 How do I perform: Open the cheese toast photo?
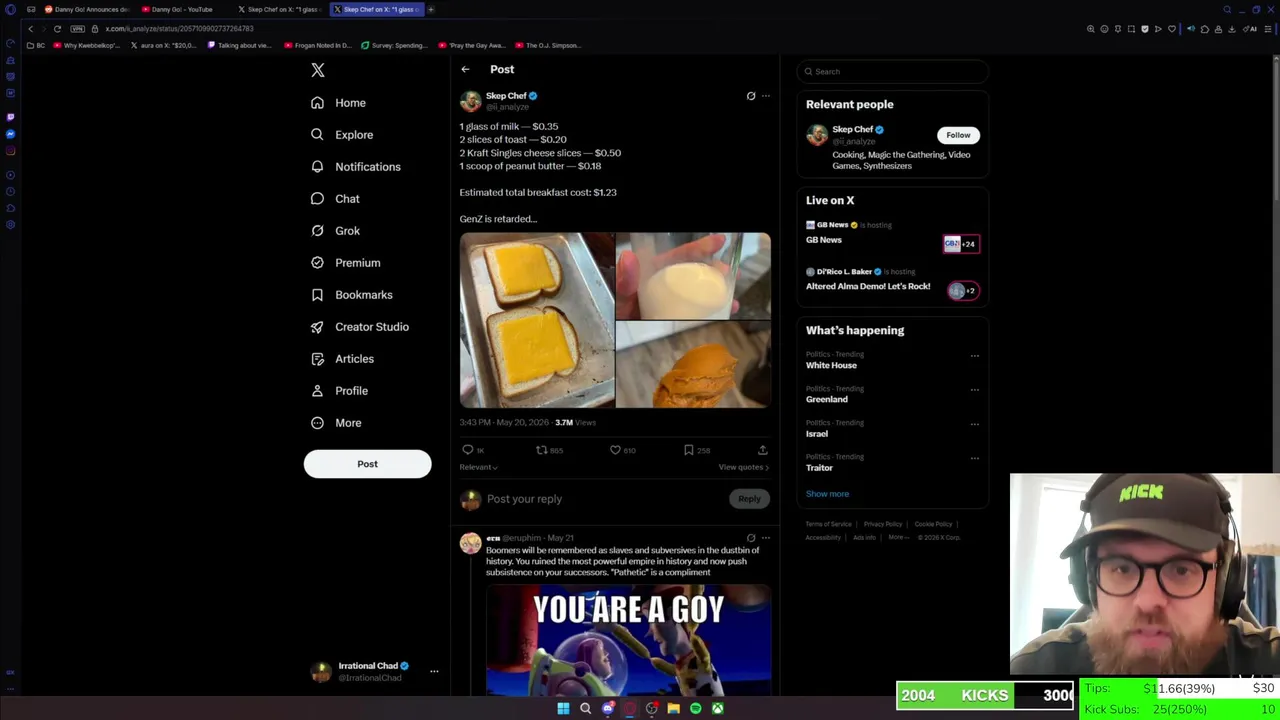(x=537, y=320)
